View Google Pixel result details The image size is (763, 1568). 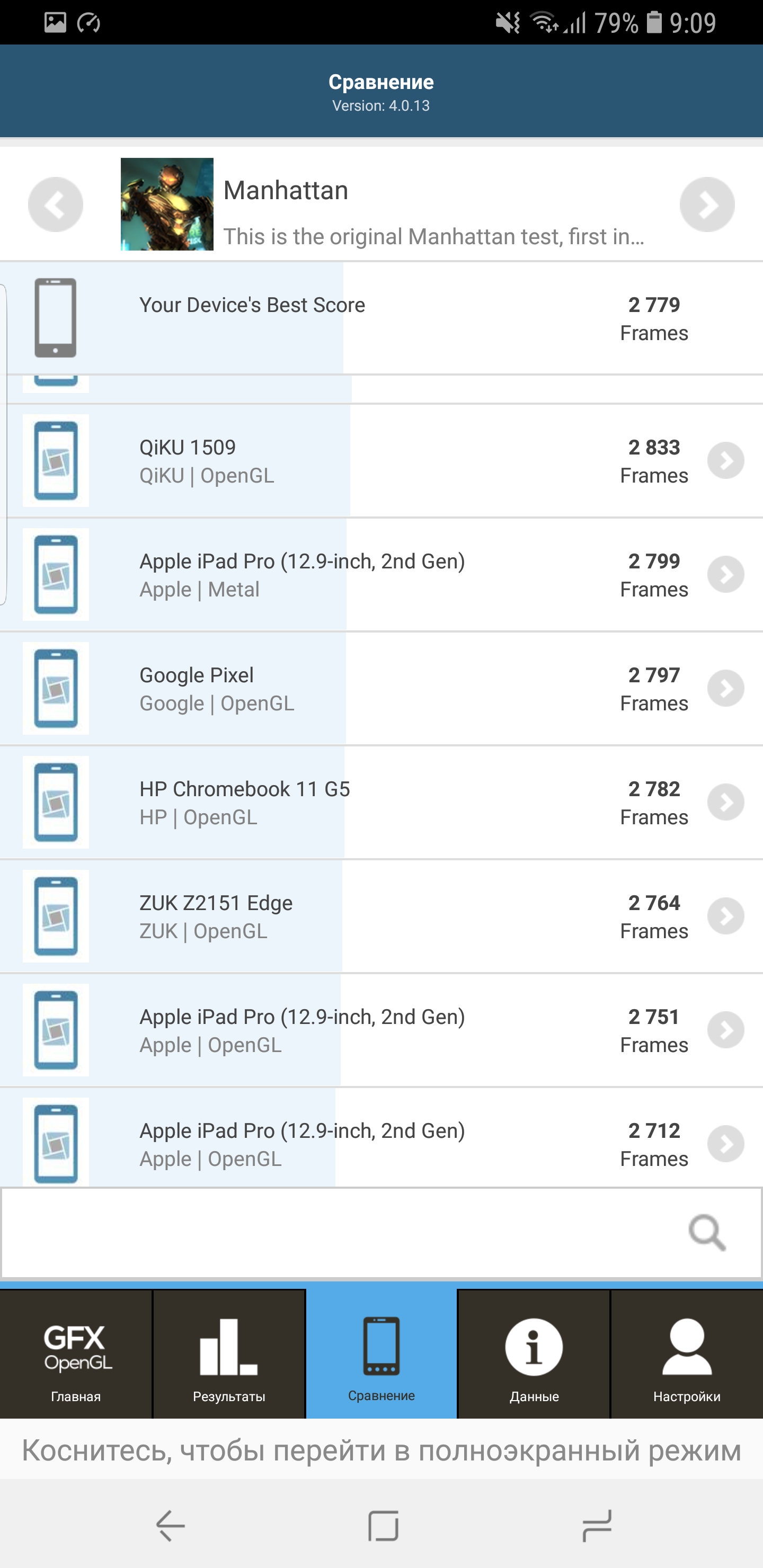pos(725,689)
